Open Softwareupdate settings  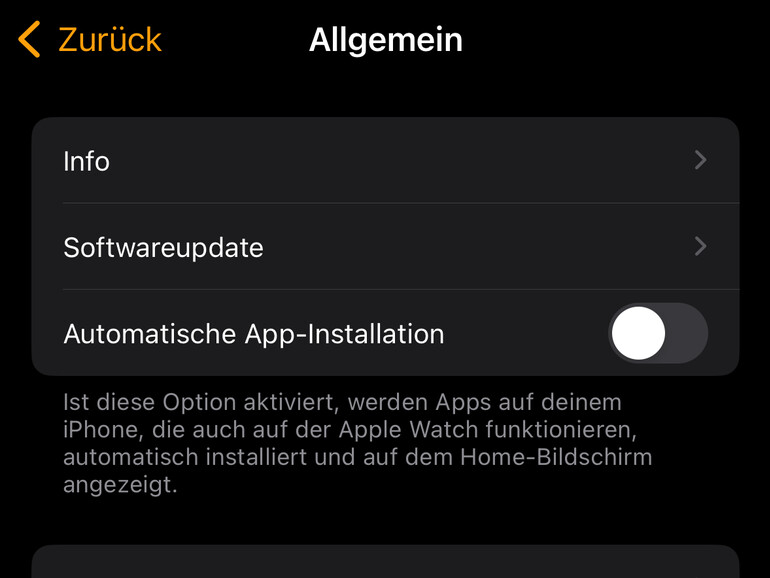(x=385, y=247)
